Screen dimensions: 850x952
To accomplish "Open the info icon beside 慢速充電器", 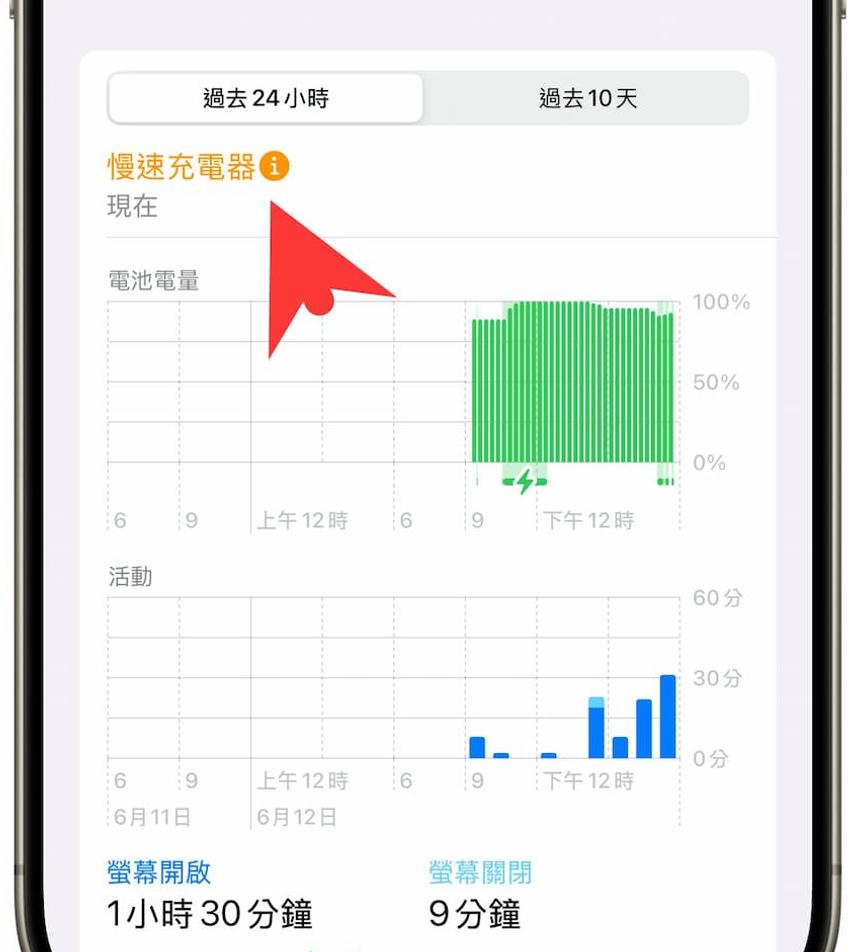I will click(x=274, y=166).
